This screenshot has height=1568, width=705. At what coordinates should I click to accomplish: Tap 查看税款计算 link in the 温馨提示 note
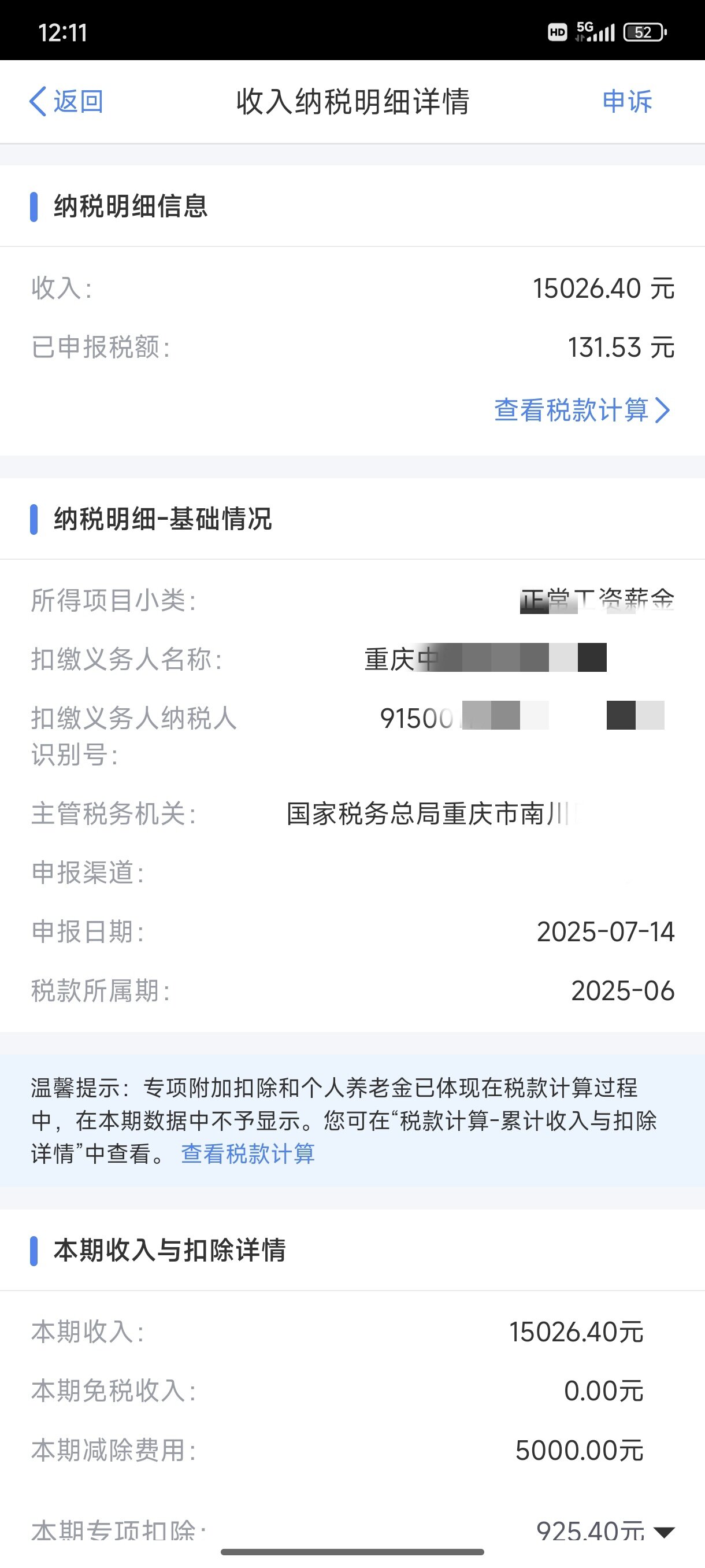(x=247, y=1153)
